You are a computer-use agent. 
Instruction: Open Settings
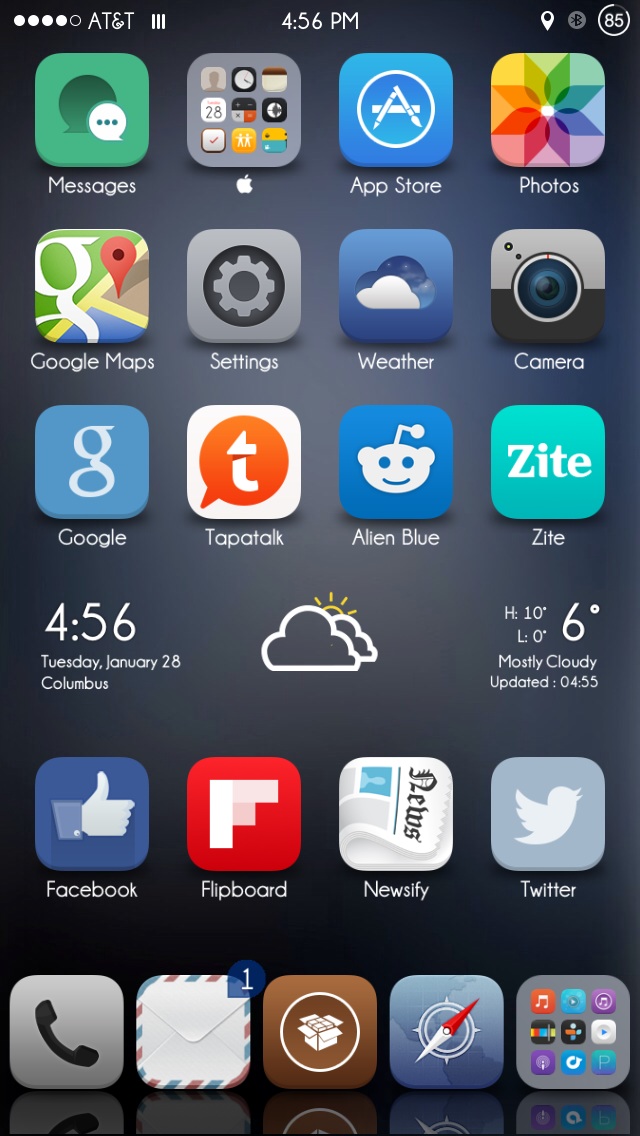tap(244, 286)
